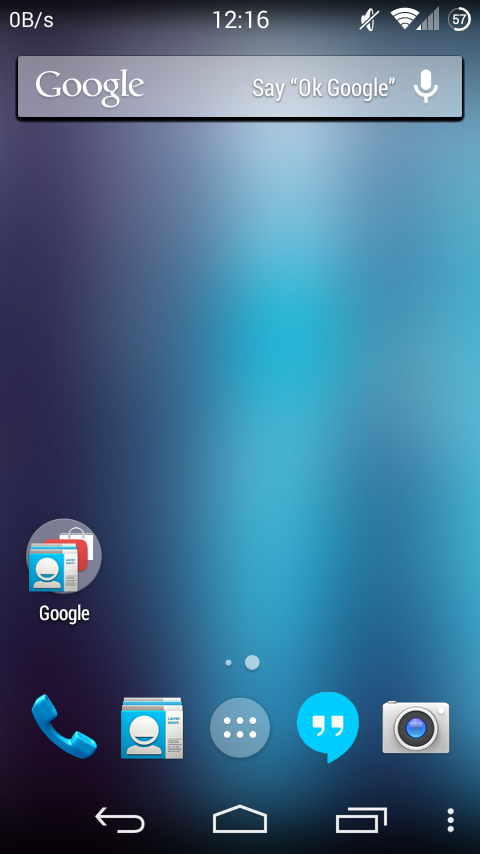This screenshot has width=480, height=854.
Task: Jump to the first home page dot
Action: click(228, 663)
